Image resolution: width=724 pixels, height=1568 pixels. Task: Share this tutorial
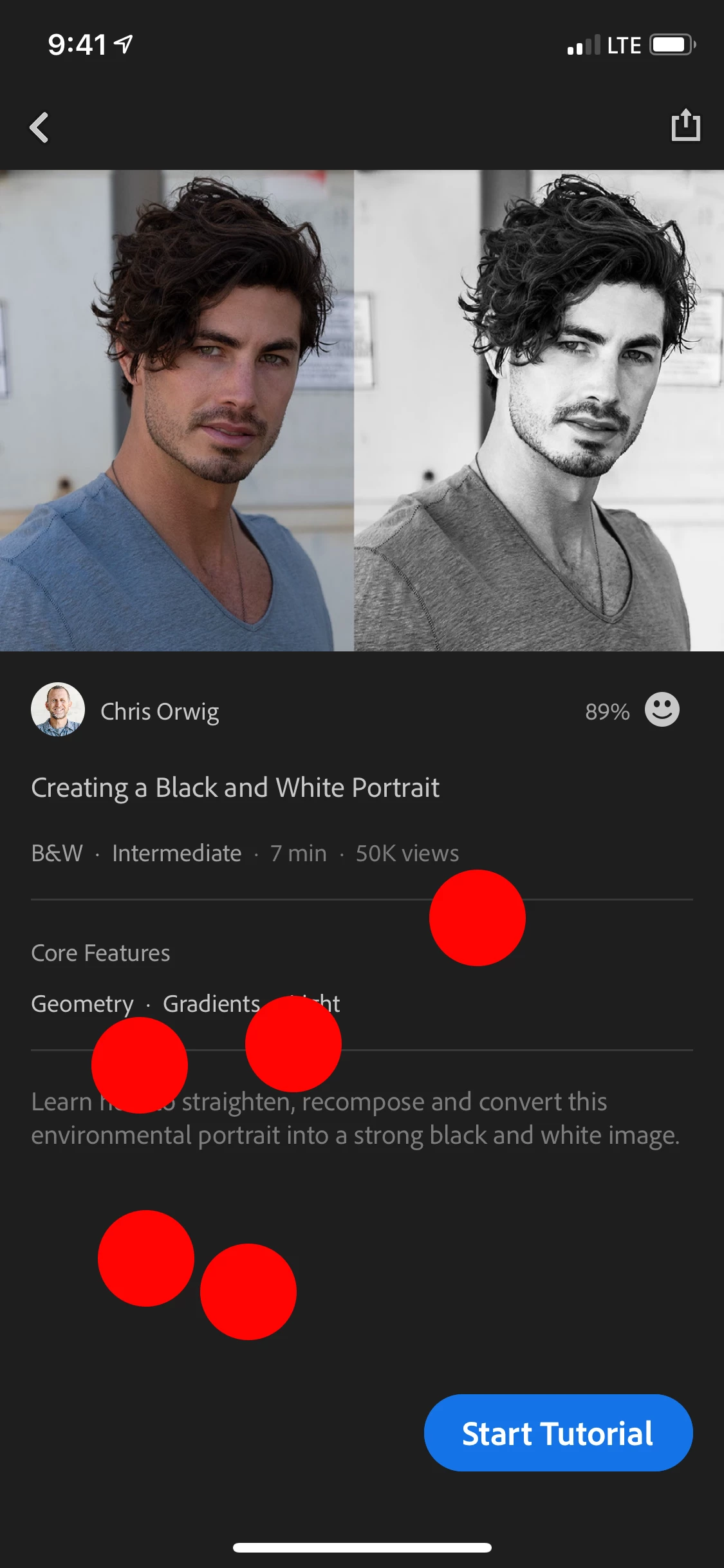pos(685,125)
